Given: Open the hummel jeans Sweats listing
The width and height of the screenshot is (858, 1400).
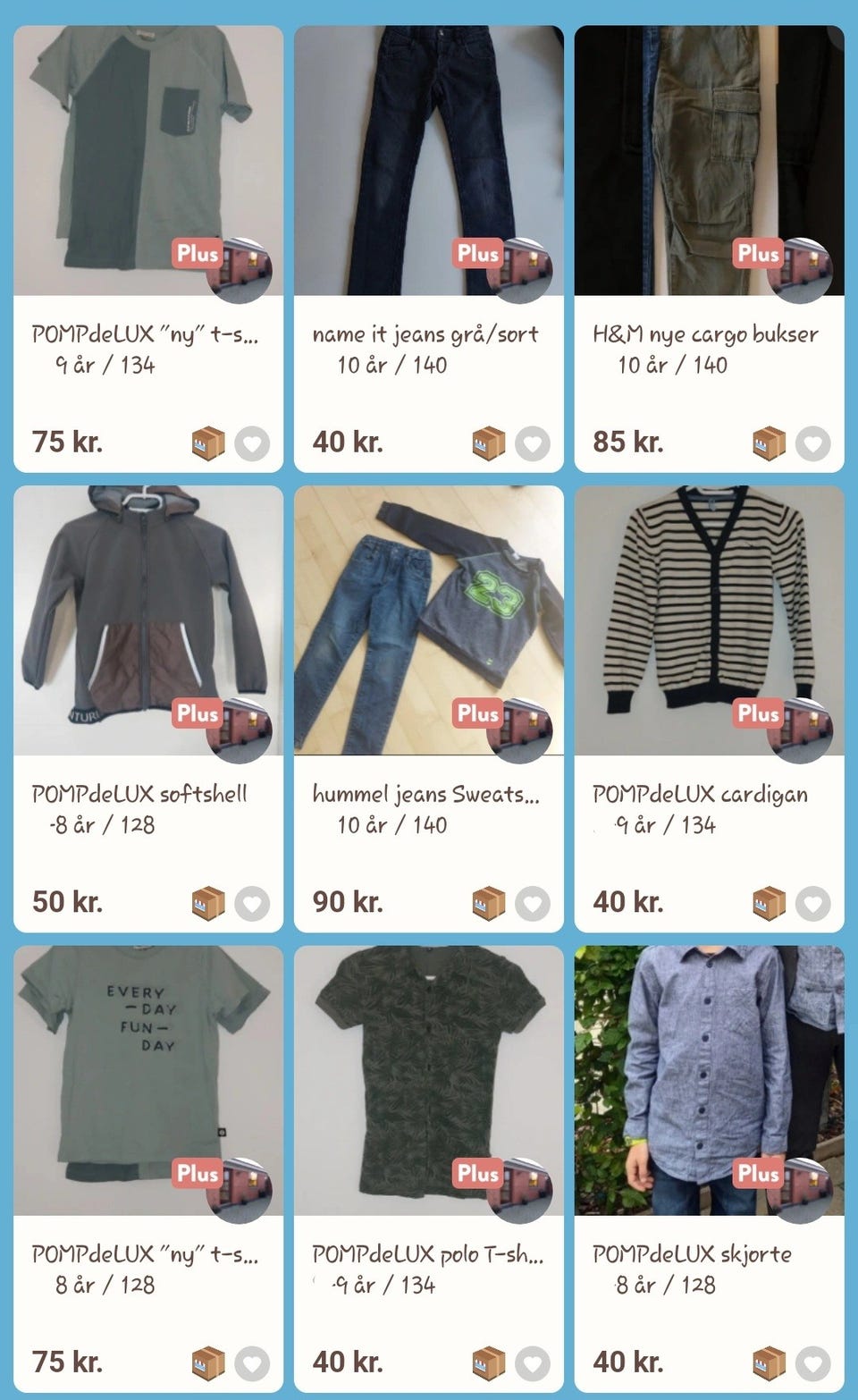Looking at the screenshot, I should pos(429,709).
